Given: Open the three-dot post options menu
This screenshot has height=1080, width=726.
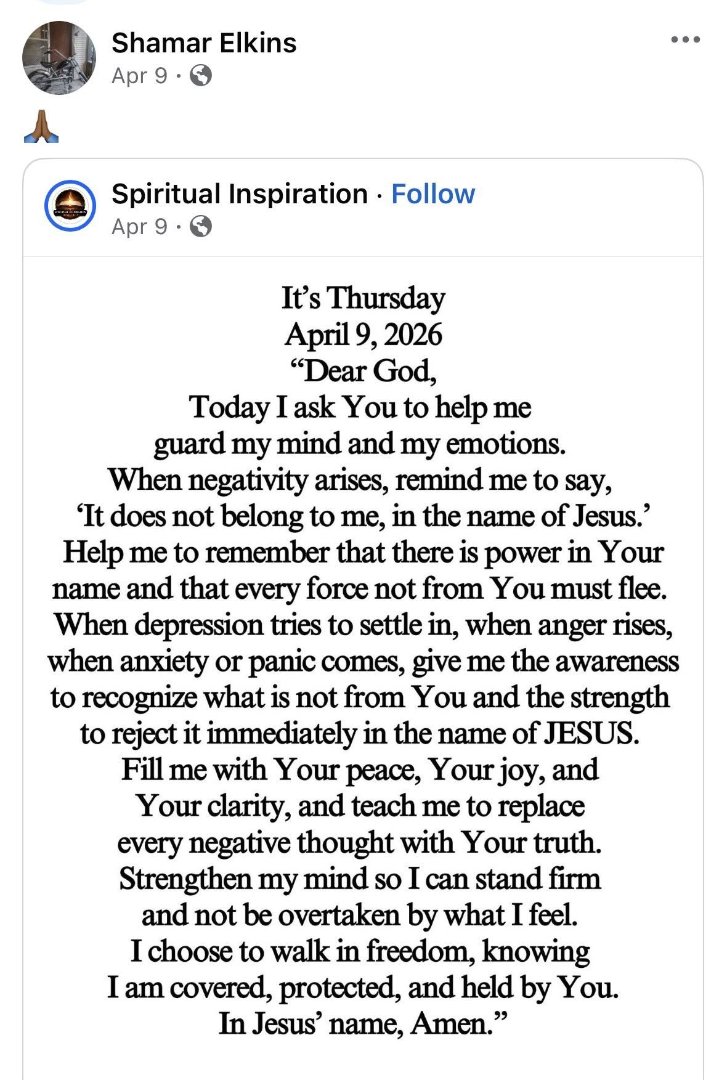Looking at the screenshot, I should point(685,40).
